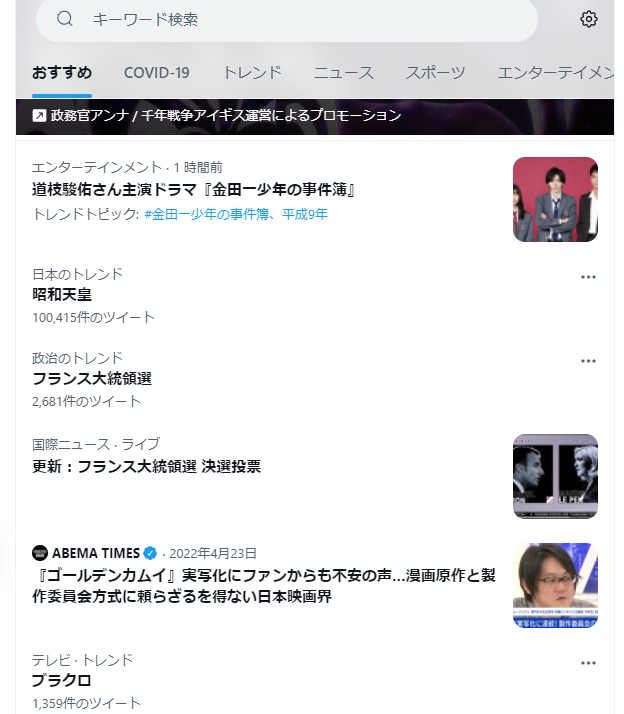Open the フランス大統領選 politics trend

tap(92, 378)
